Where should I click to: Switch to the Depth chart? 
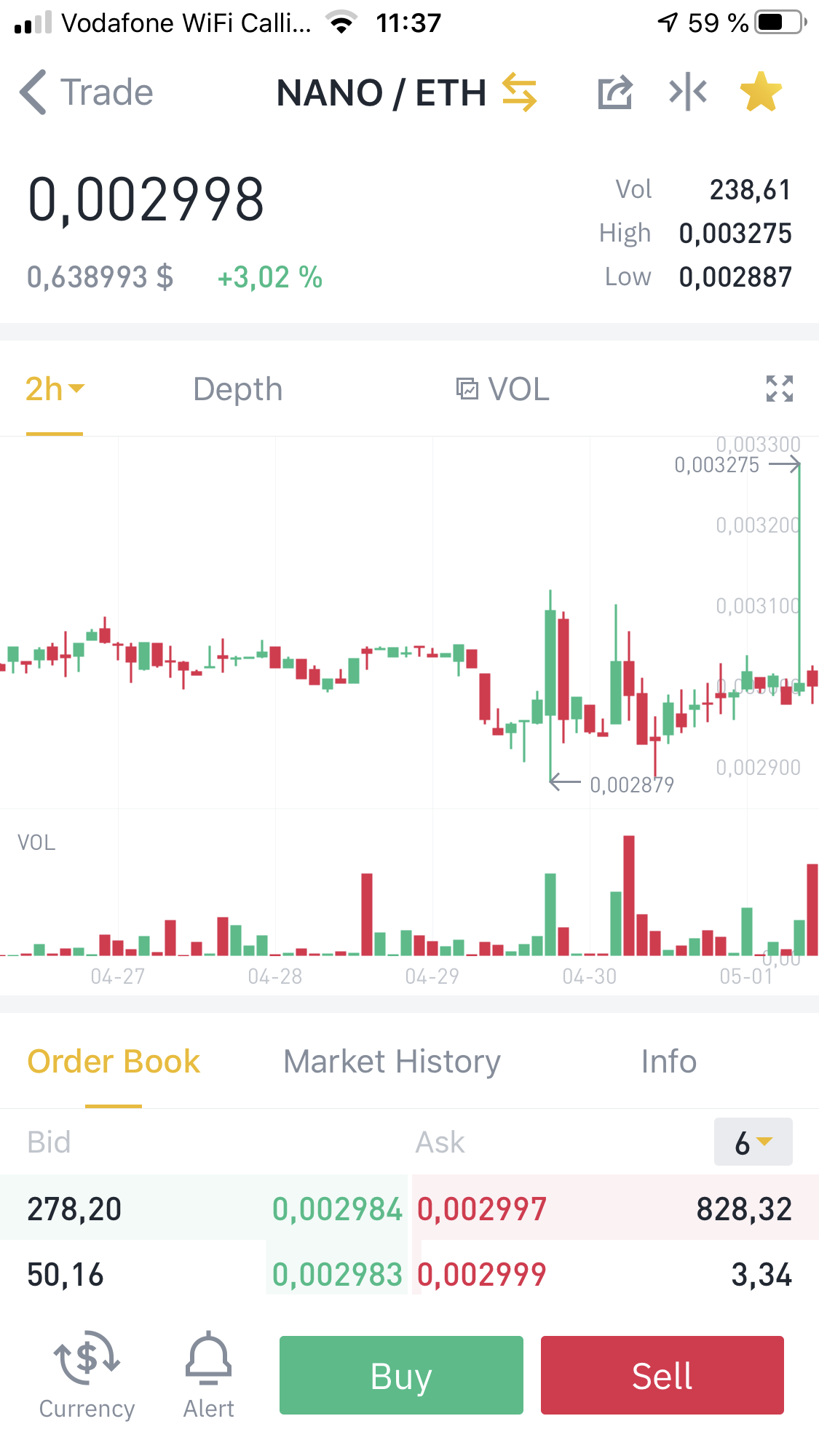(x=238, y=389)
